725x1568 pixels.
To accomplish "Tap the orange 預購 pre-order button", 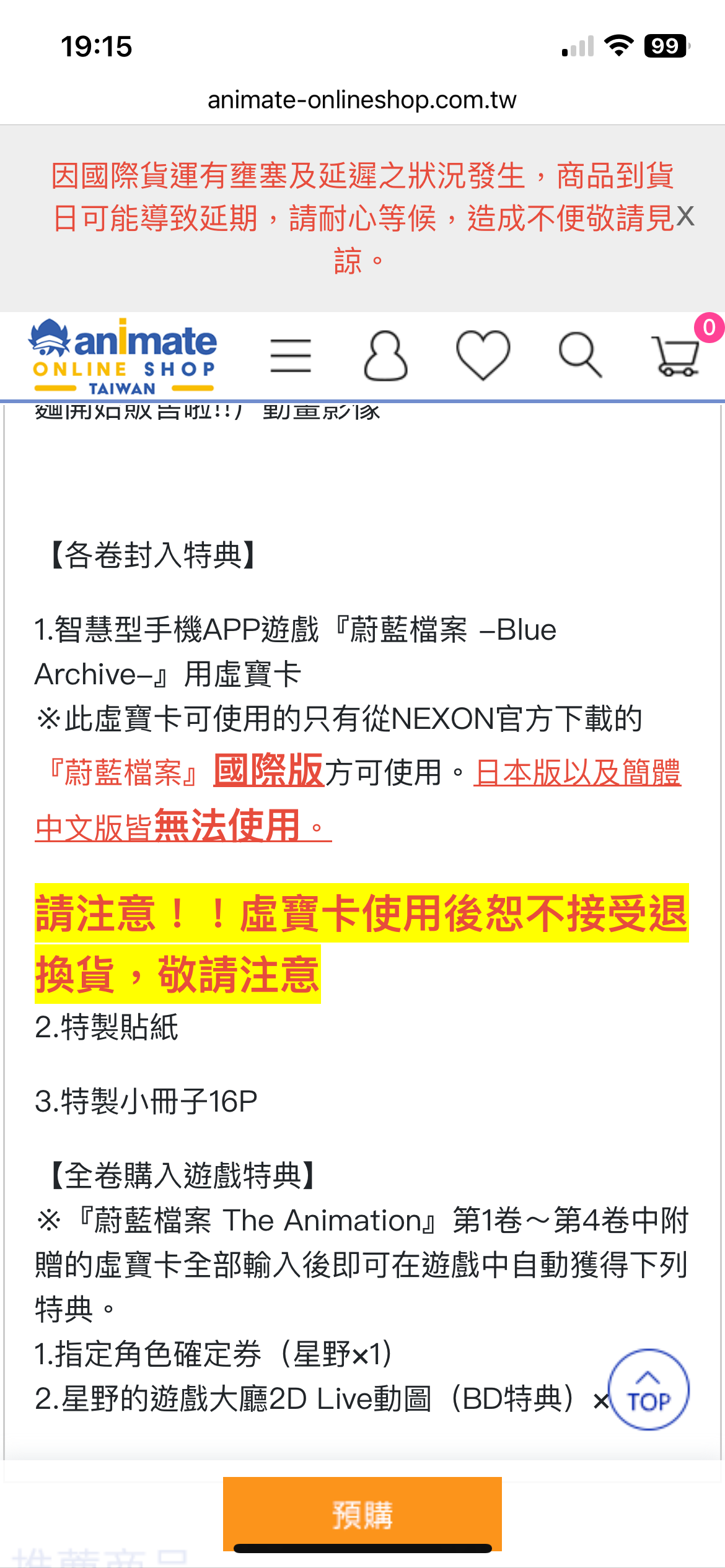I will 362,1514.
